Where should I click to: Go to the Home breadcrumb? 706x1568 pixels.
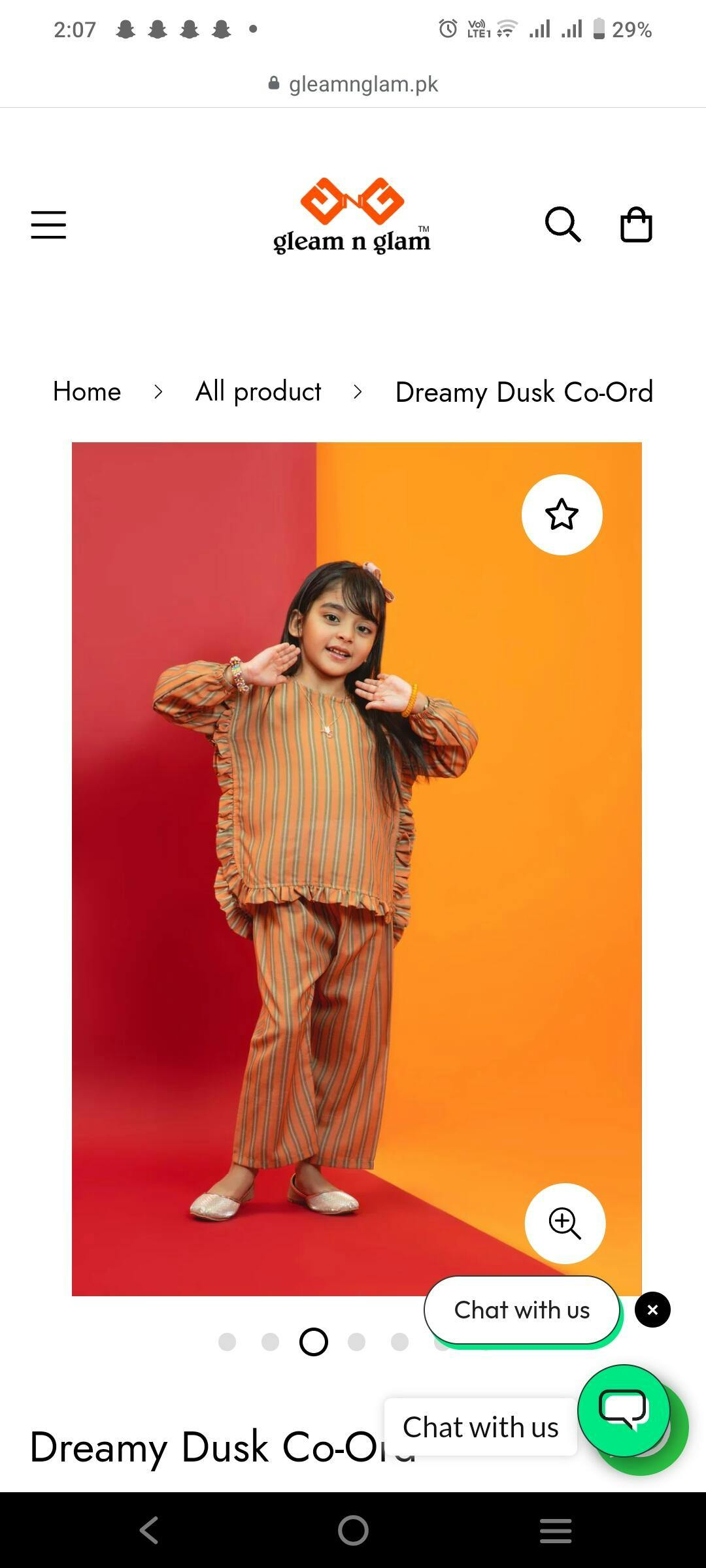87,392
